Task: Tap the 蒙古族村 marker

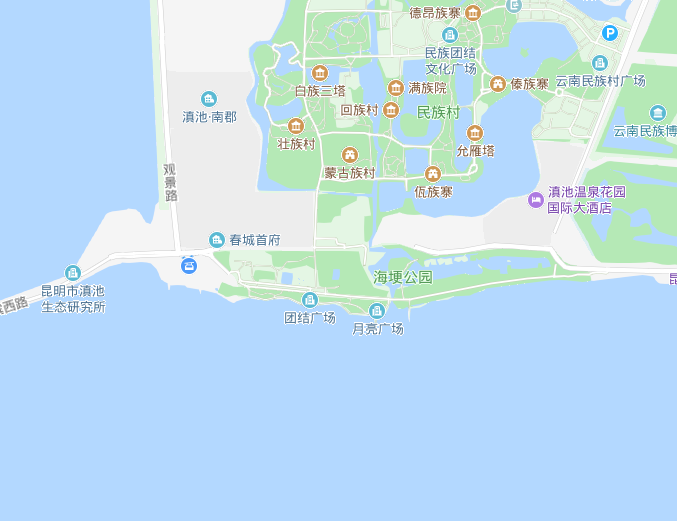Action: (x=349, y=155)
